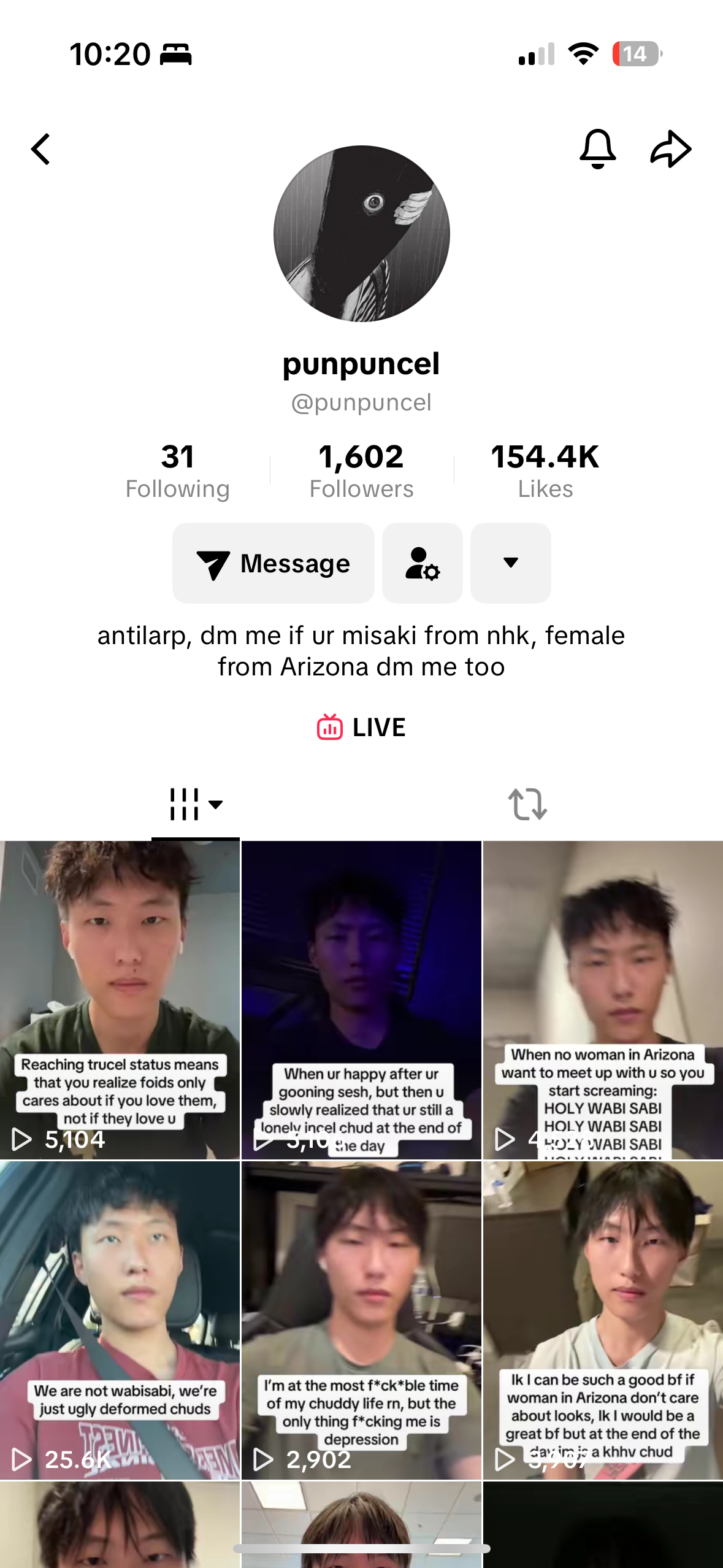Open the 'good bf' Arizona video
The image size is (723, 1568).
pos(603,1320)
